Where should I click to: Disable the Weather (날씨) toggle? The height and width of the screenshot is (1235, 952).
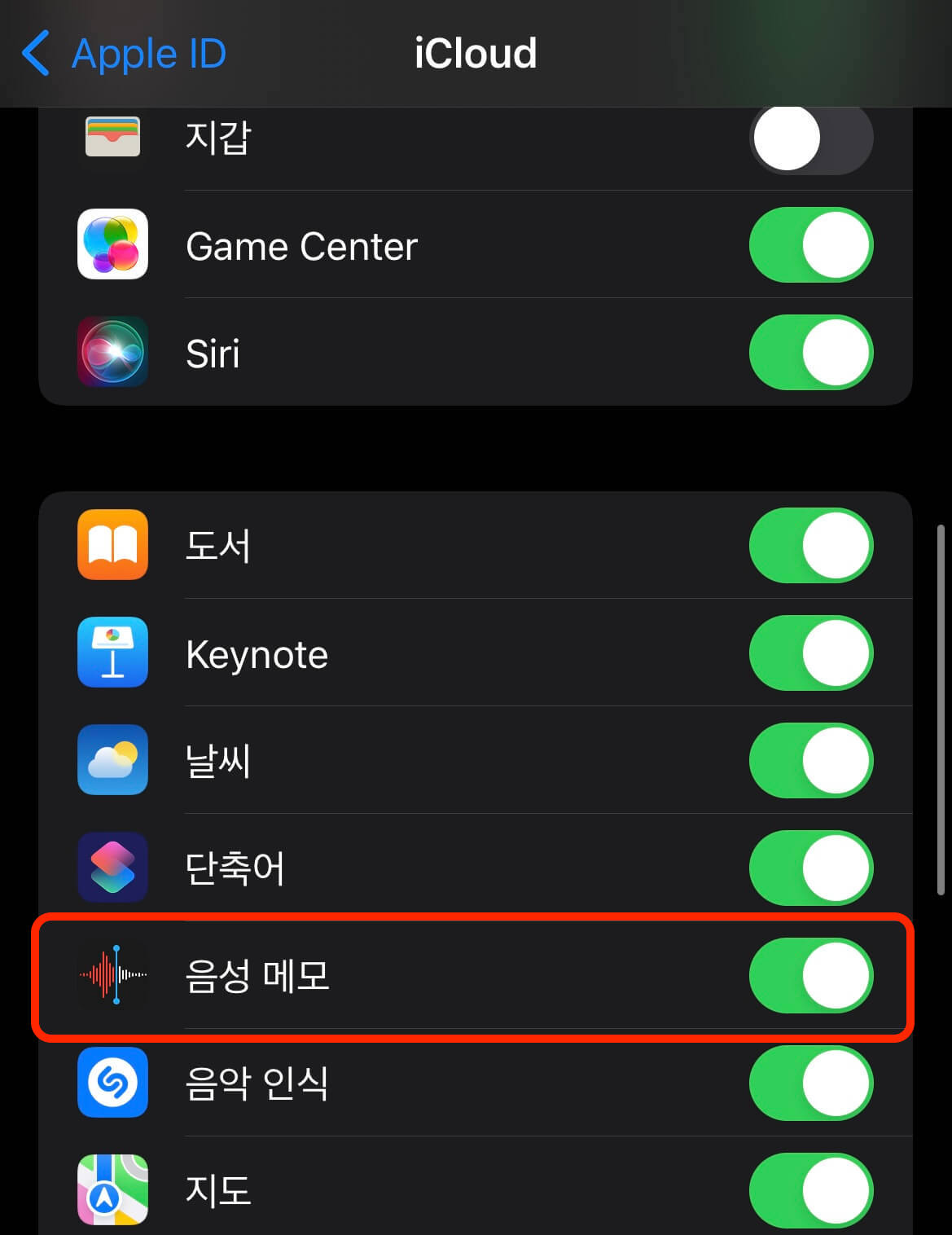pyautogui.click(x=810, y=760)
